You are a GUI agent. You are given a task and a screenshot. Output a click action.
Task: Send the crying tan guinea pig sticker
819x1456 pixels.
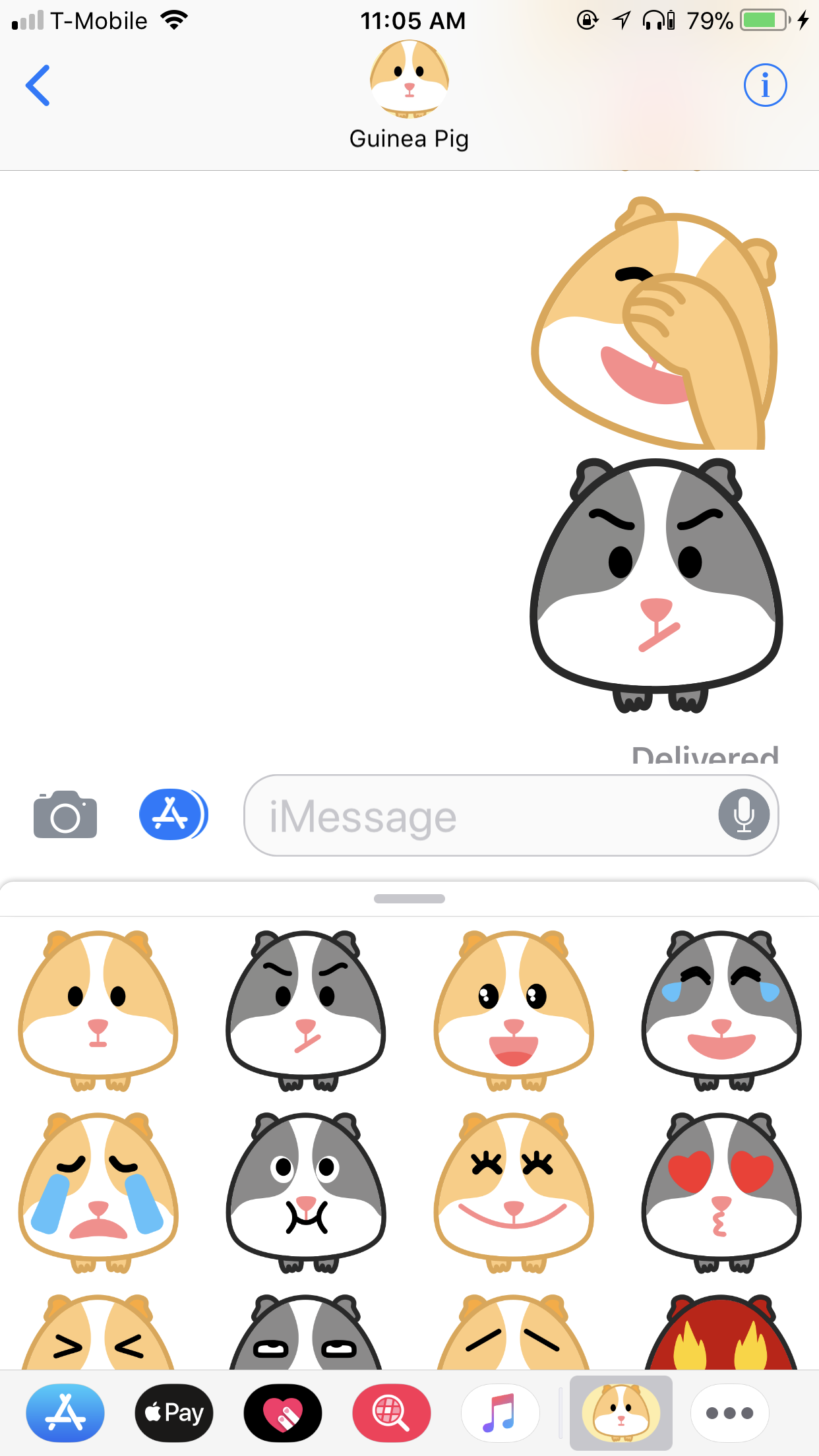[x=98, y=1191]
